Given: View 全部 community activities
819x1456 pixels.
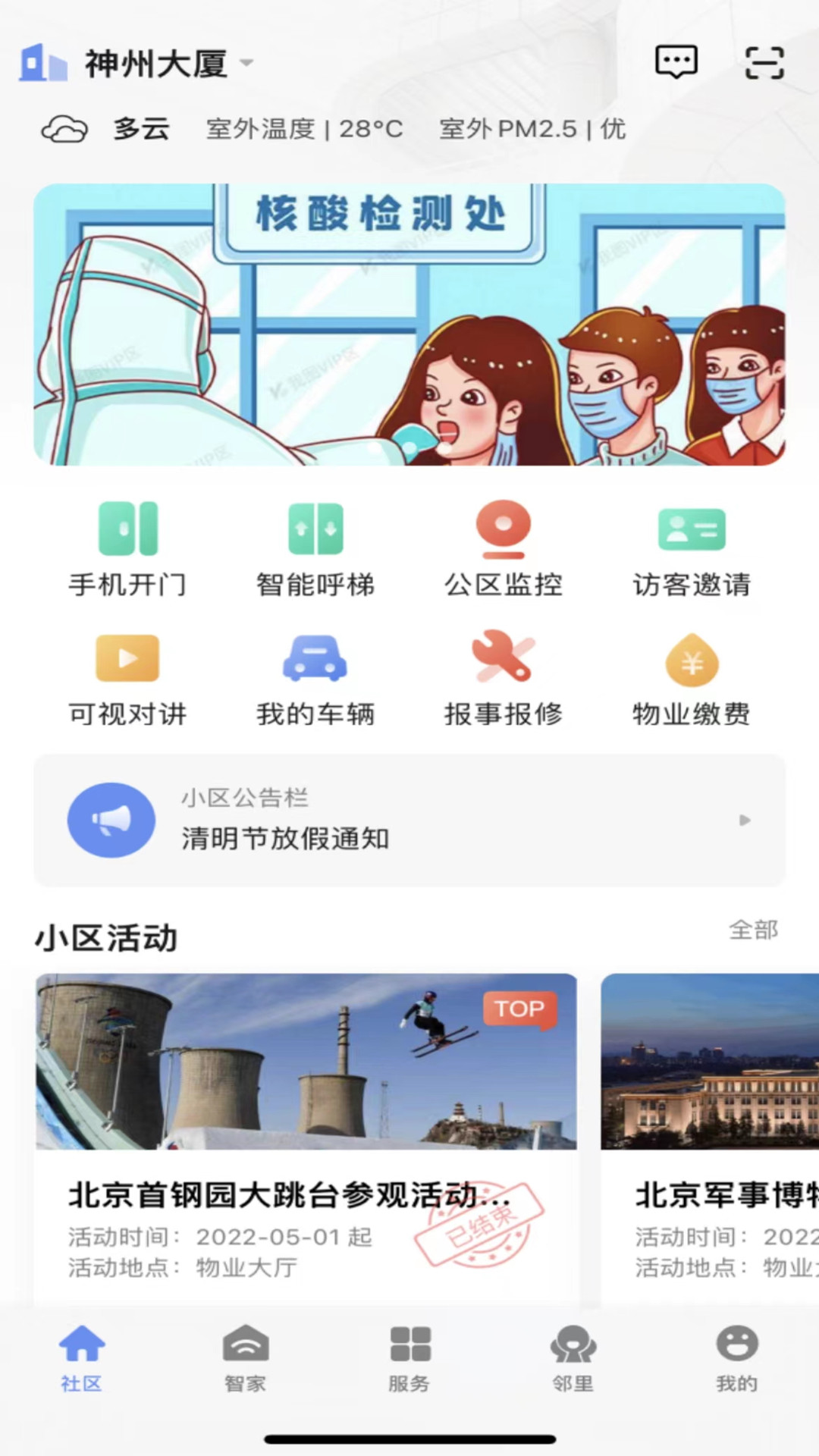Looking at the screenshot, I should click(753, 930).
